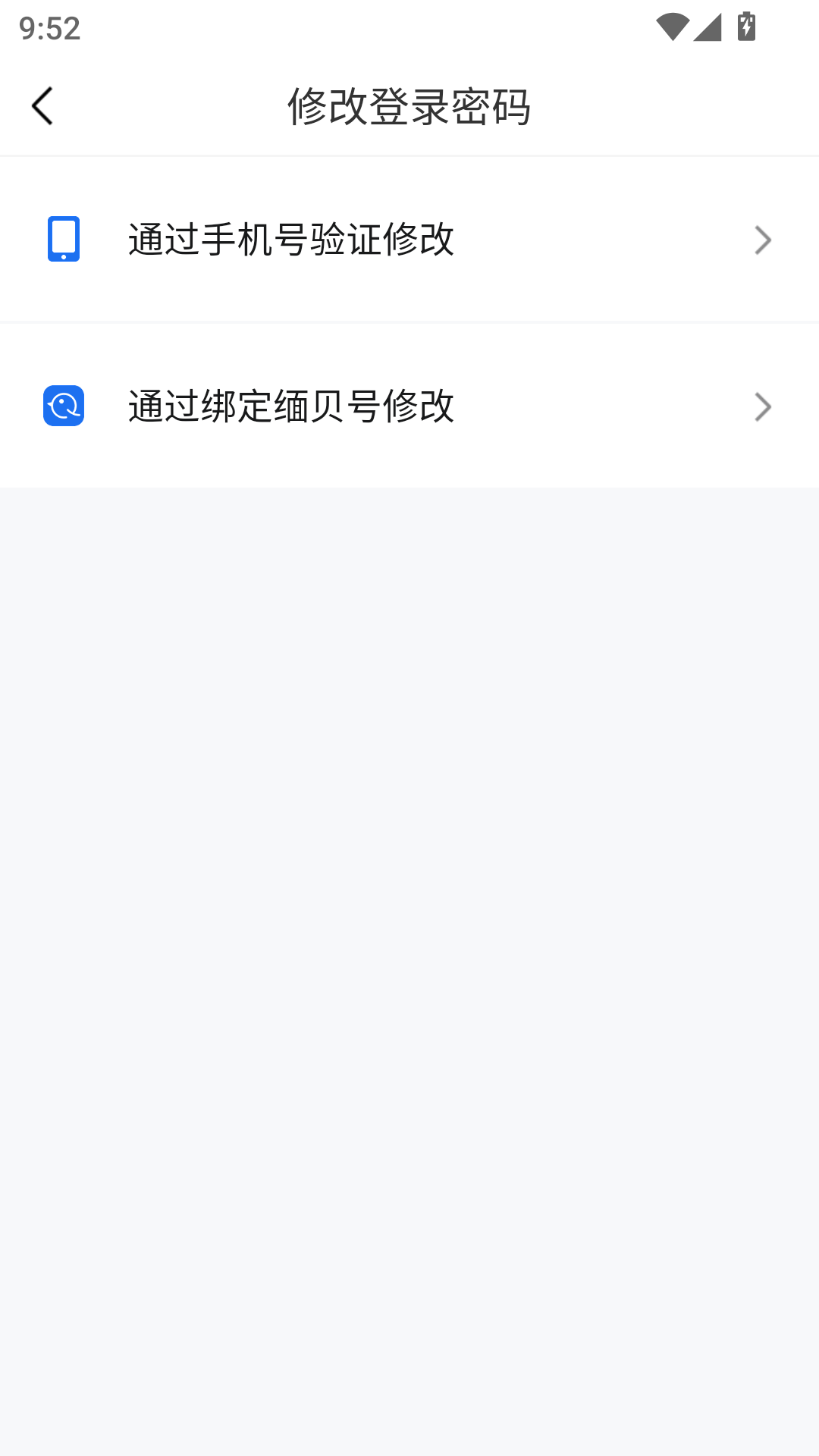The height and width of the screenshot is (1456, 819).
Task: Click the right chevron on the bottom row
Action: 763,406
